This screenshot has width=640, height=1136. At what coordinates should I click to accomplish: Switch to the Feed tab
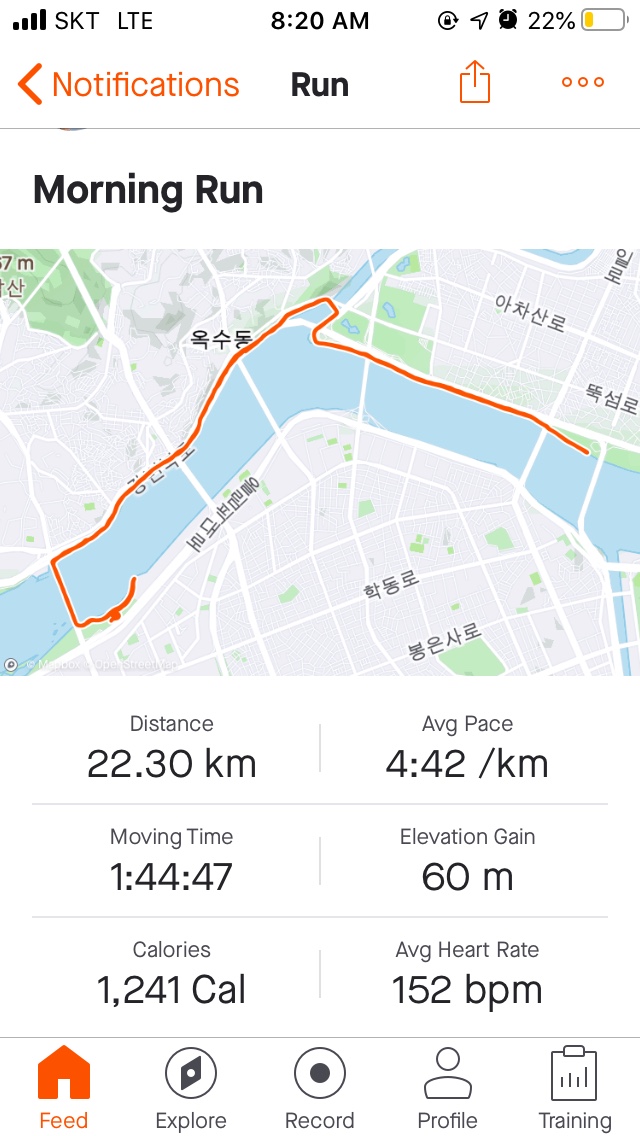click(x=64, y=1088)
